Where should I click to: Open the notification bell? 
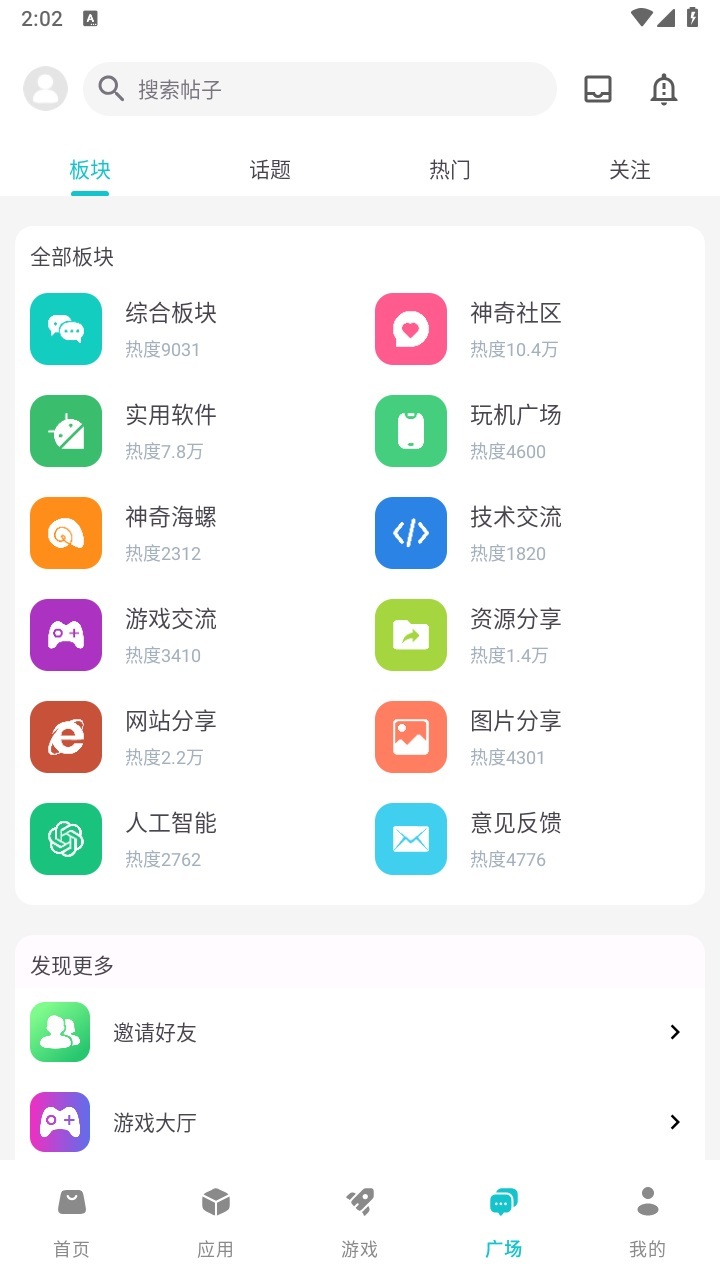663,89
